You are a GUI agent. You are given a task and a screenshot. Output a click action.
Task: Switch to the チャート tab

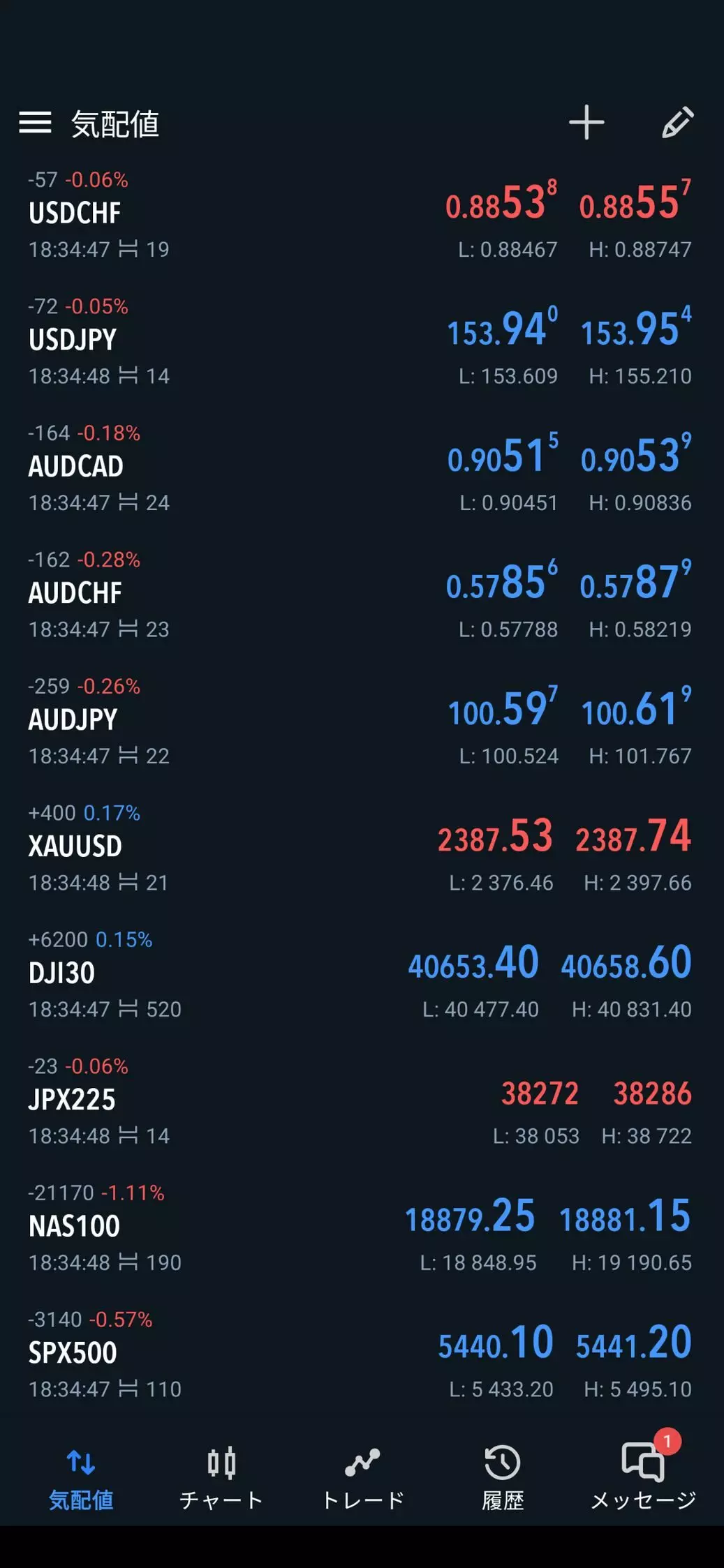click(221, 1478)
